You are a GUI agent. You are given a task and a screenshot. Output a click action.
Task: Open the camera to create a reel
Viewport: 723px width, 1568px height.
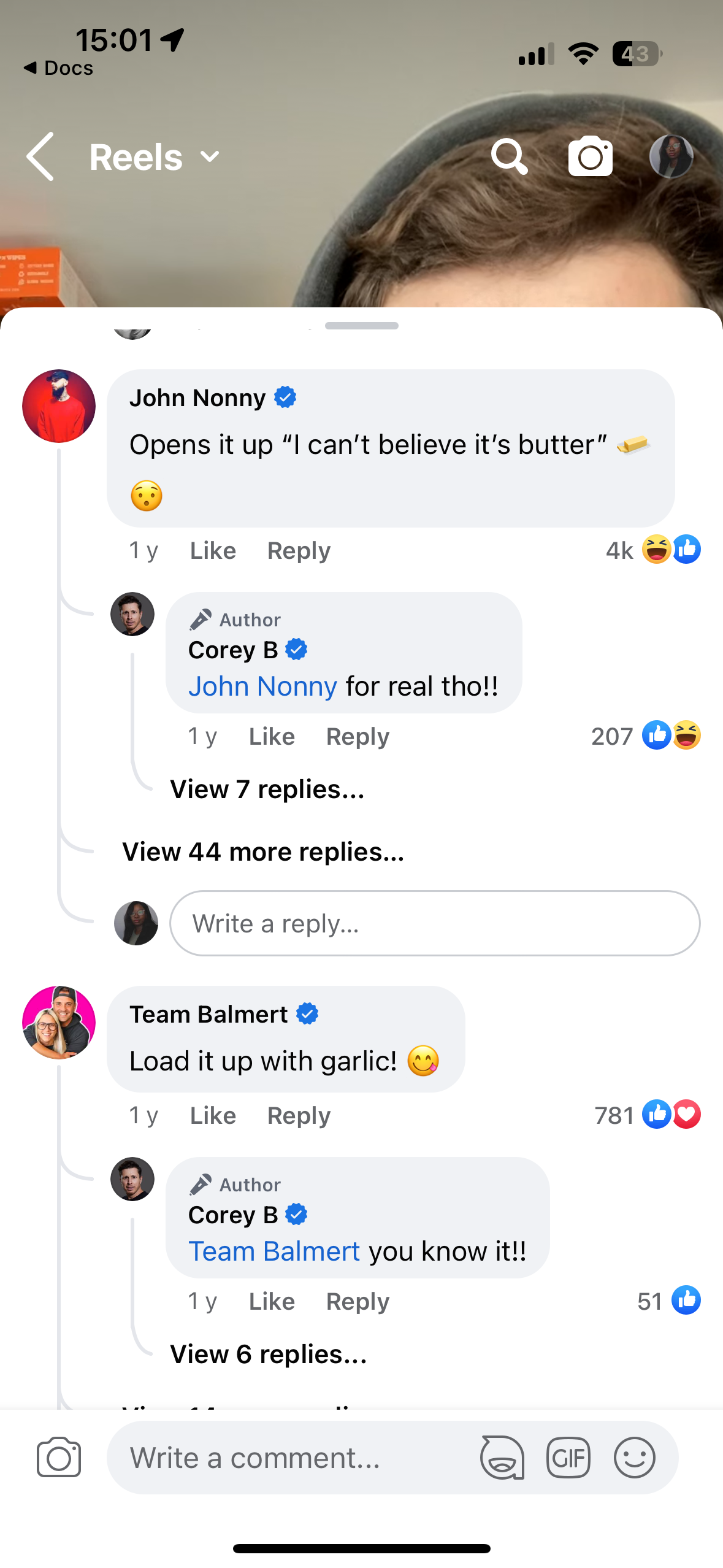[590, 157]
